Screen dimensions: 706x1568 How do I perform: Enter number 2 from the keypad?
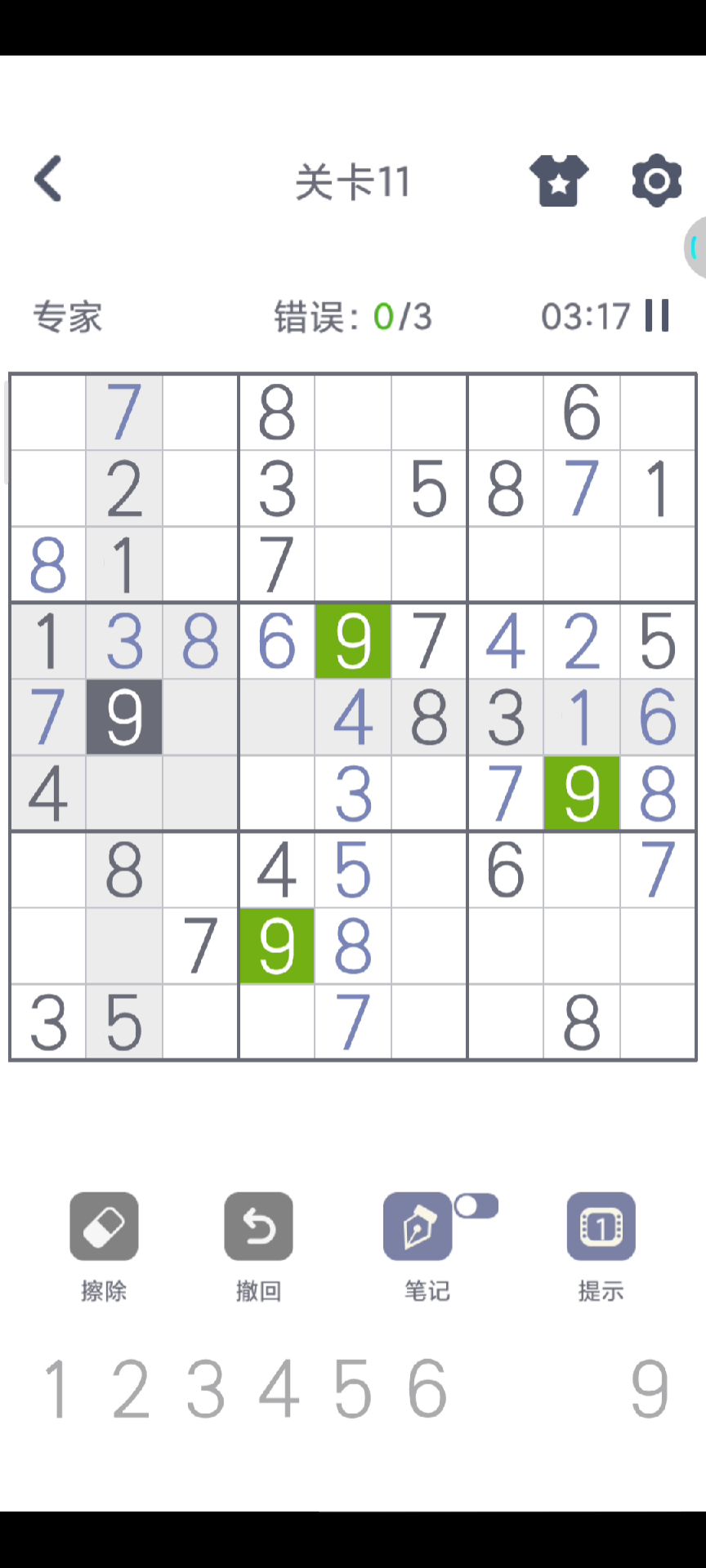(x=131, y=1388)
